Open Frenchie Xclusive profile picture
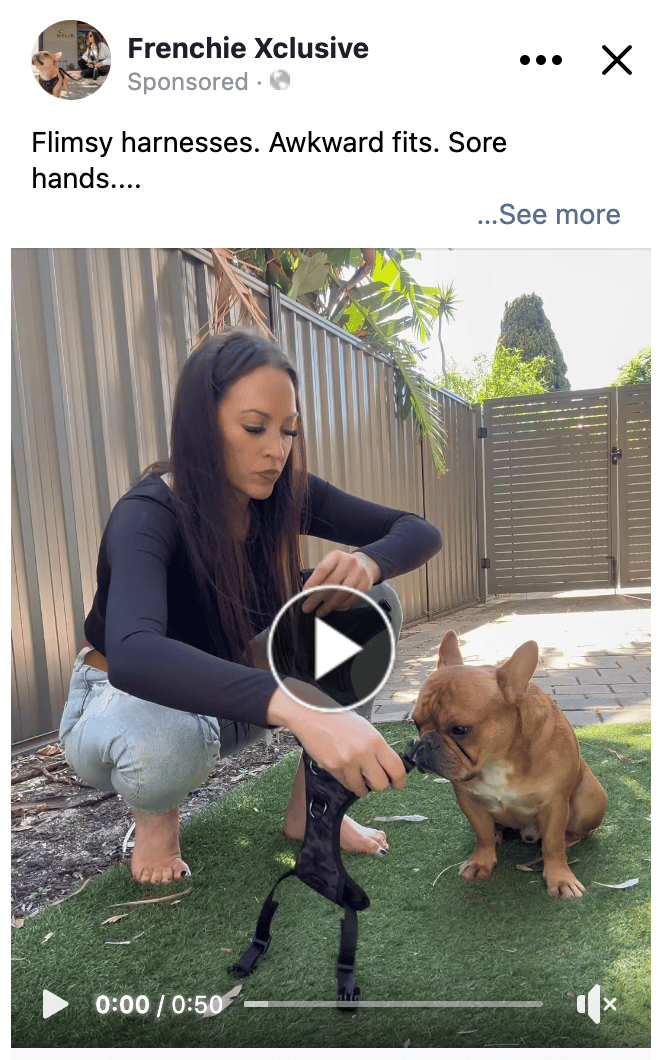Screen dimensions: 660x1060 (71, 60)
